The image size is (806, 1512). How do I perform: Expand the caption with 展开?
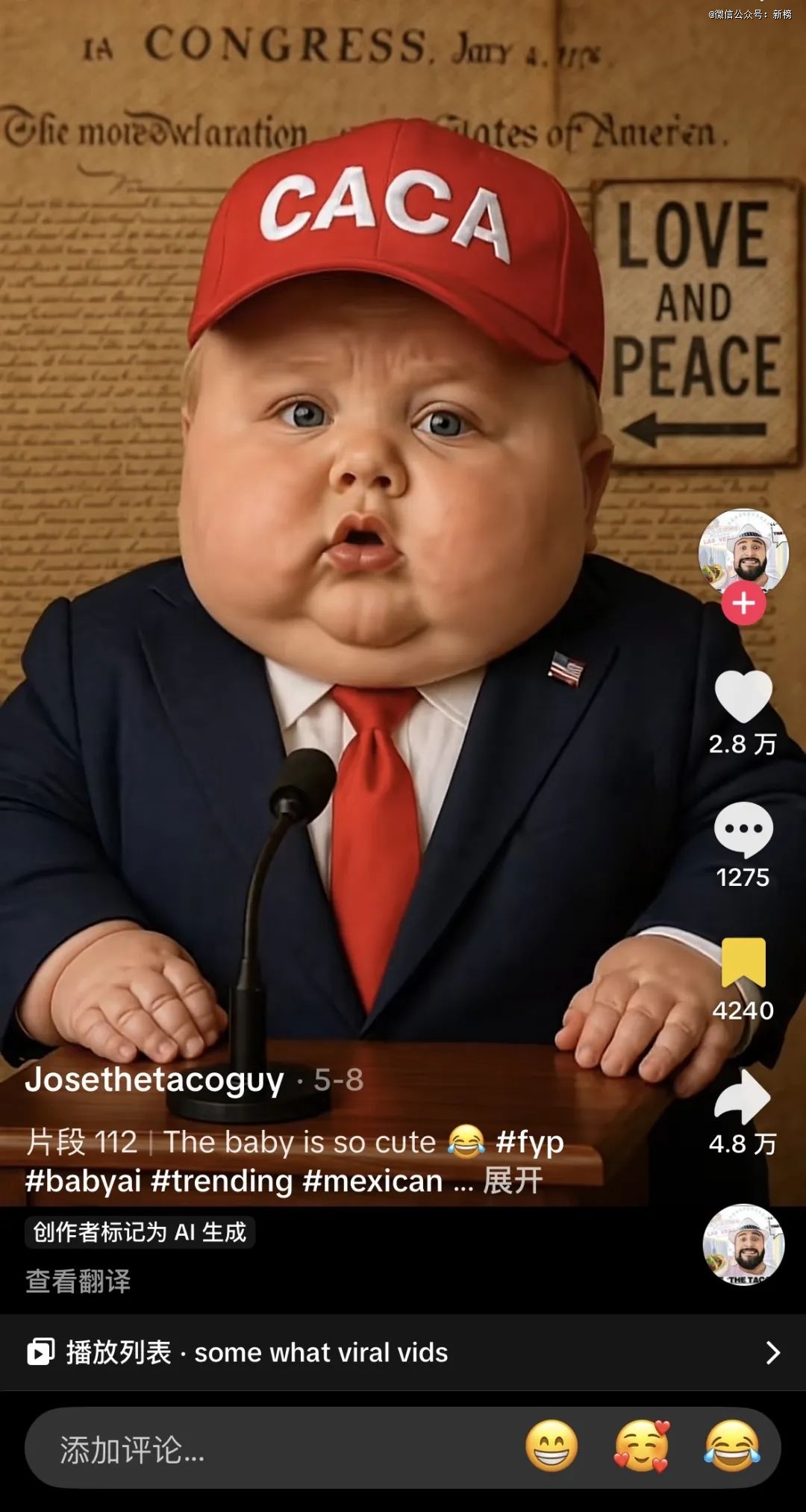pos(513,1181)
